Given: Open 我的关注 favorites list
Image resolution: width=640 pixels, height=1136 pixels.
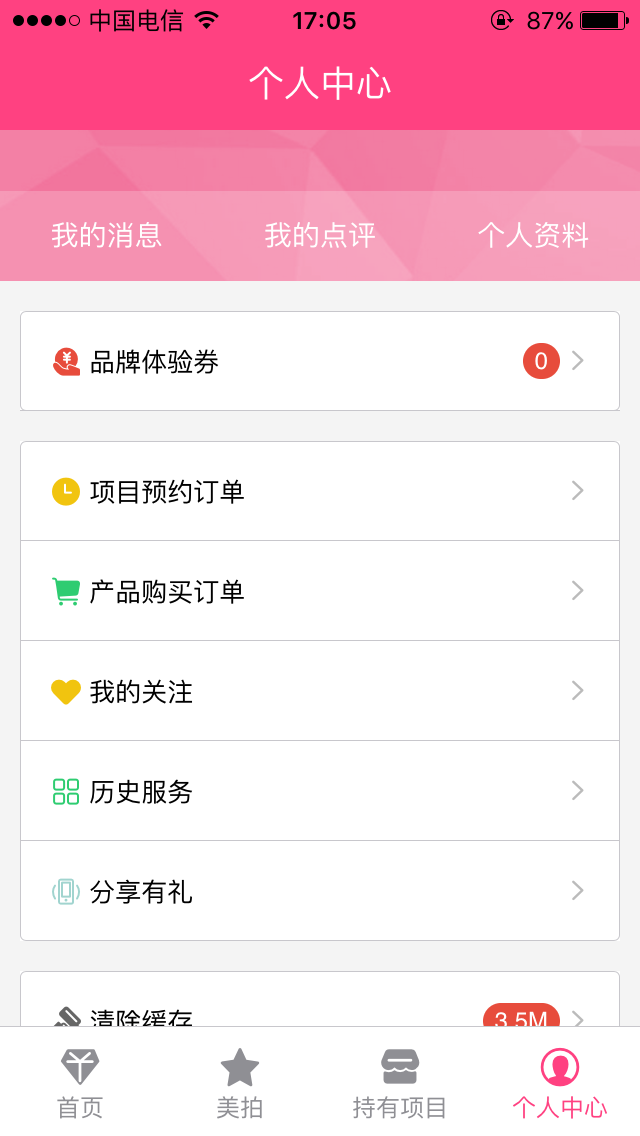Looking at the screenshot, I should click(x=320, y=691).
